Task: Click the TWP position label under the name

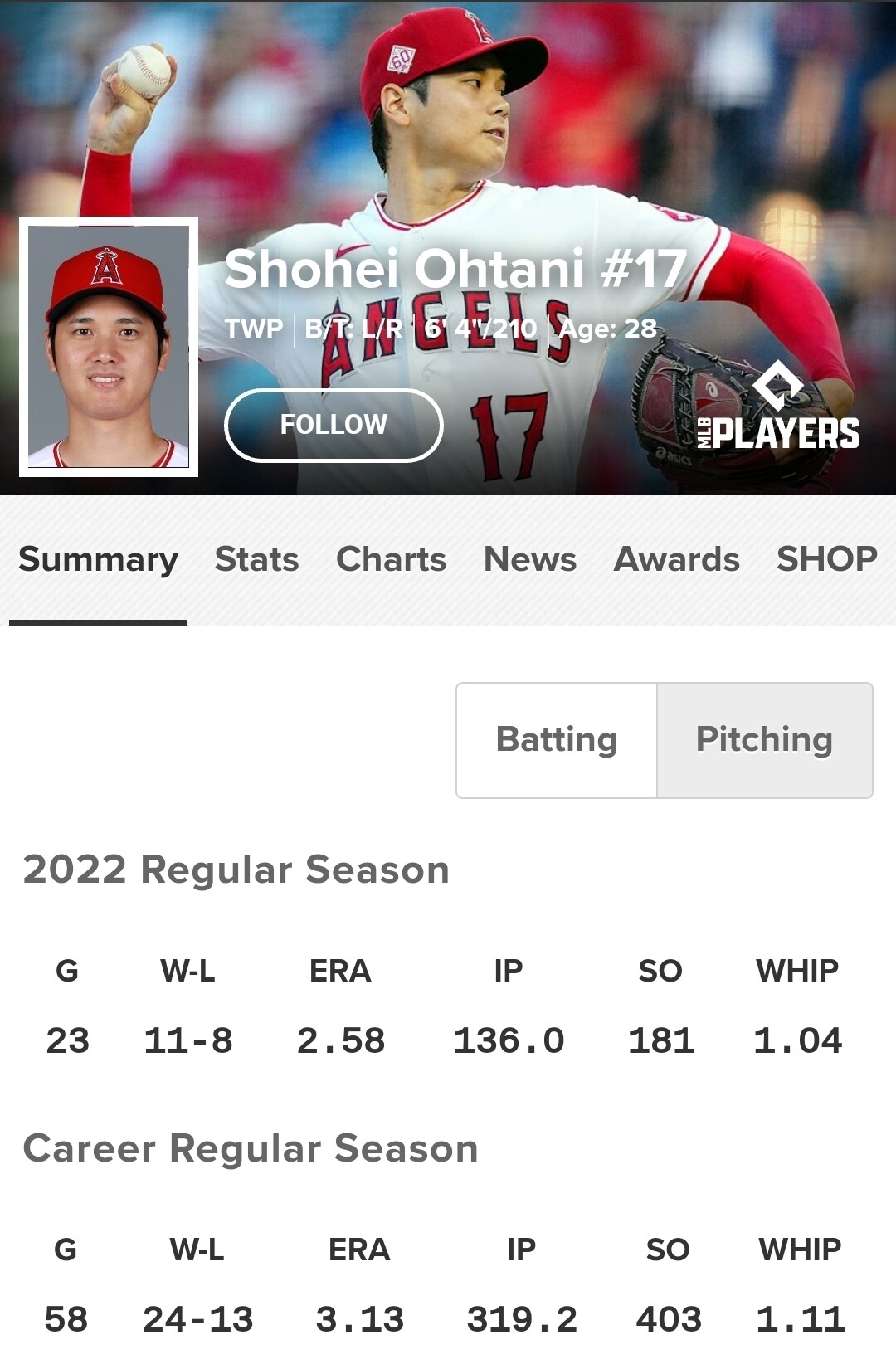Action: pyautogui.click(x=252, y=328)
